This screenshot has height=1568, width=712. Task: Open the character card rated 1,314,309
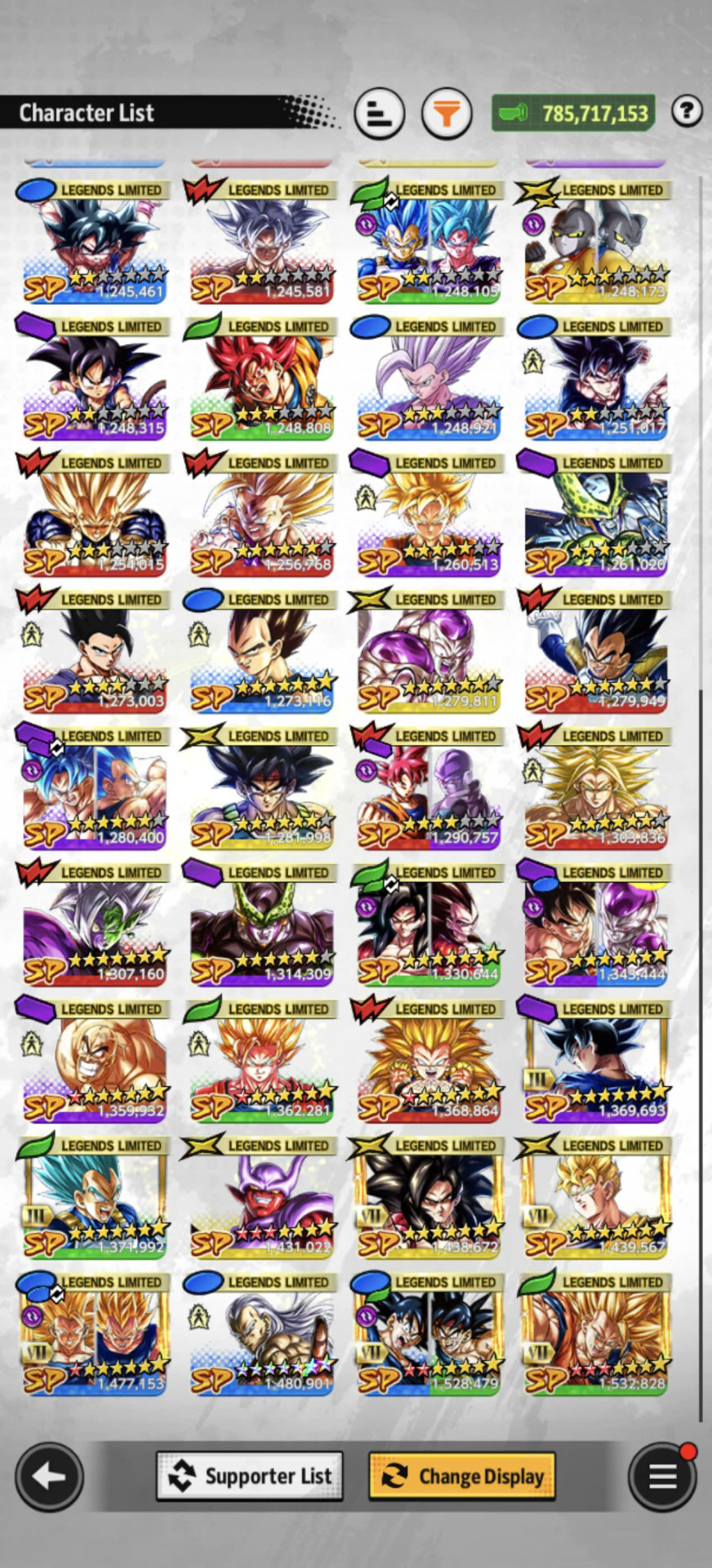261,924
